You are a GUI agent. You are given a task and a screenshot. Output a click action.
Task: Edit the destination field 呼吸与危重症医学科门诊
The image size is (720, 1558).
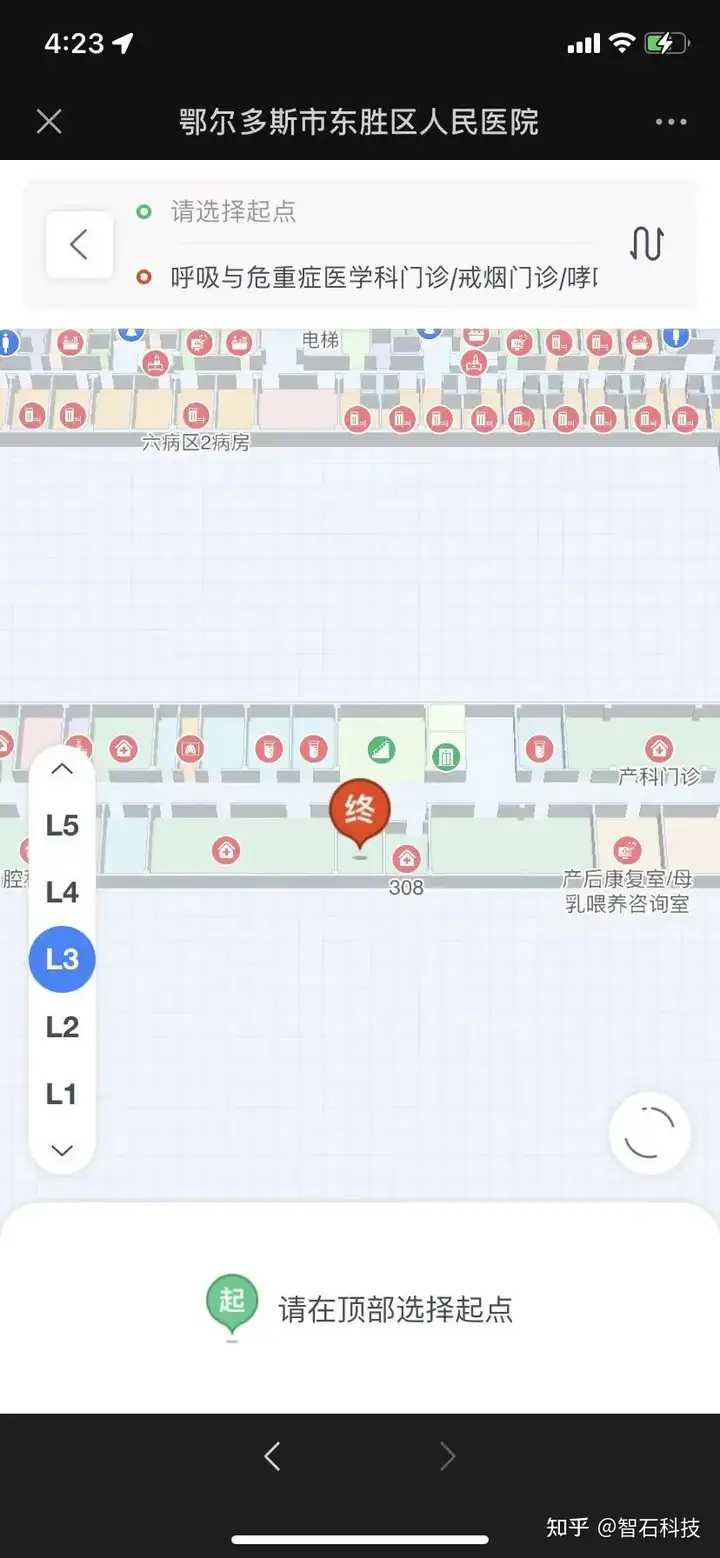pos(380,277)
